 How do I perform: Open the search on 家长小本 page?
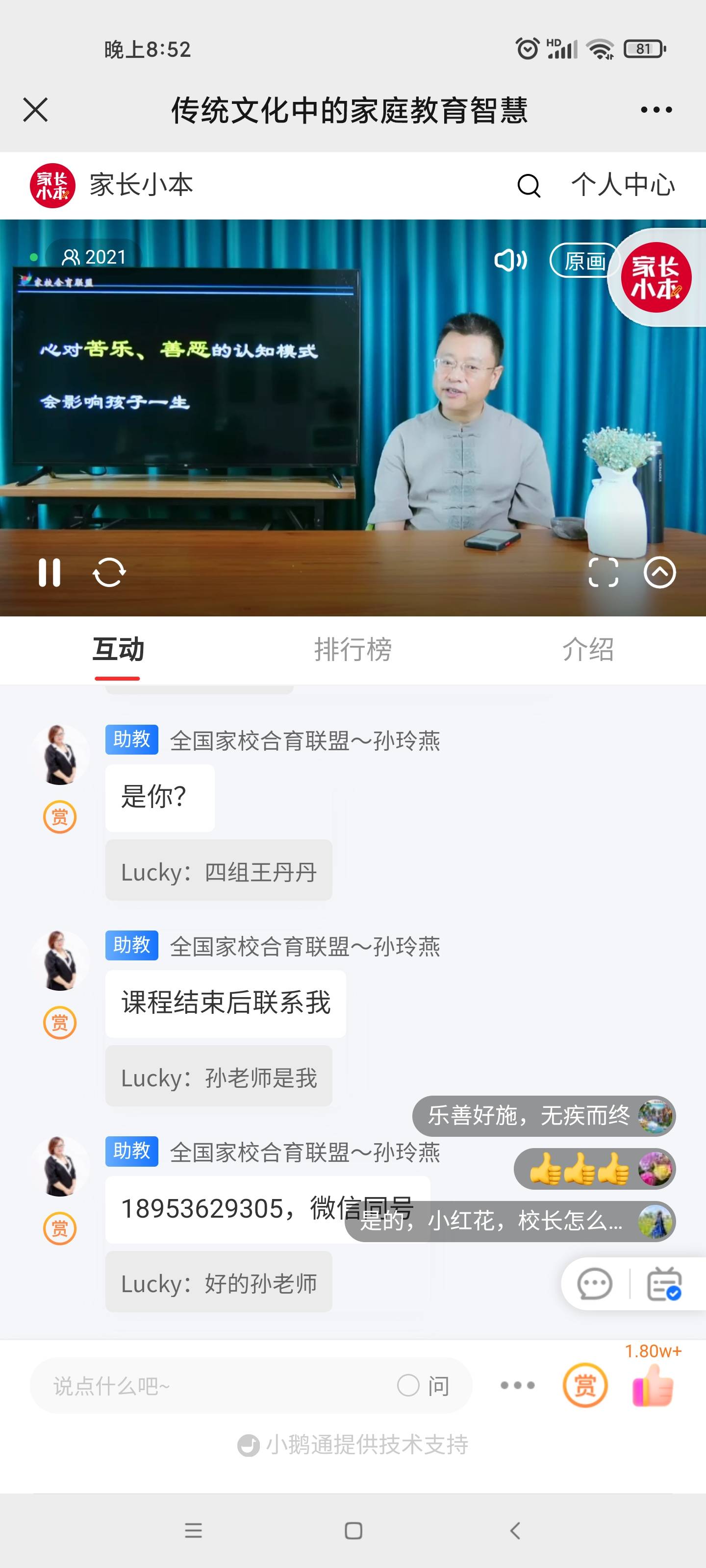coord(528,186)
